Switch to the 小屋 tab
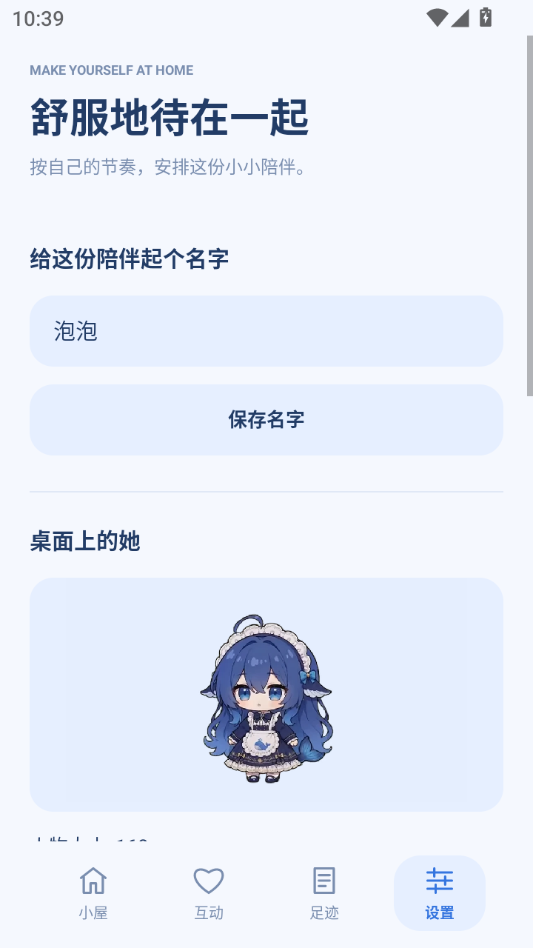 93,893
